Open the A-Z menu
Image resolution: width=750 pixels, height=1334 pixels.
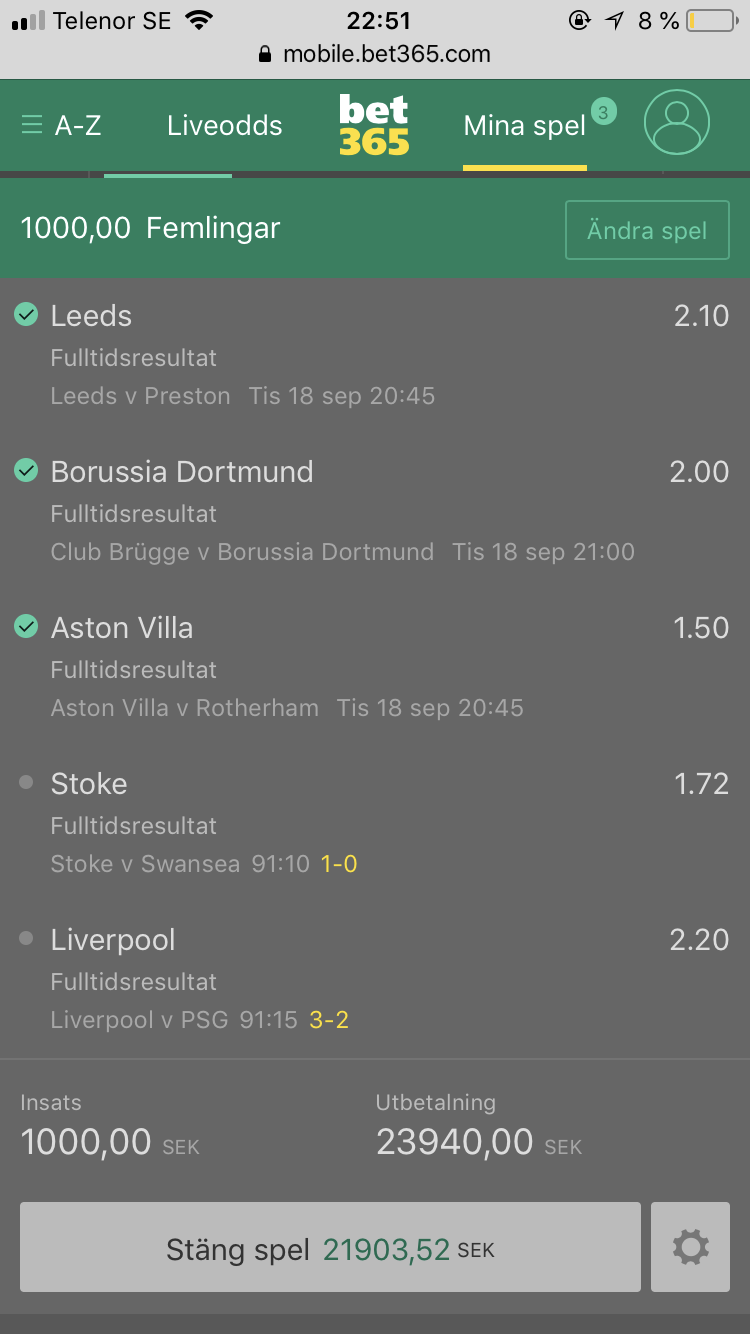61,126
